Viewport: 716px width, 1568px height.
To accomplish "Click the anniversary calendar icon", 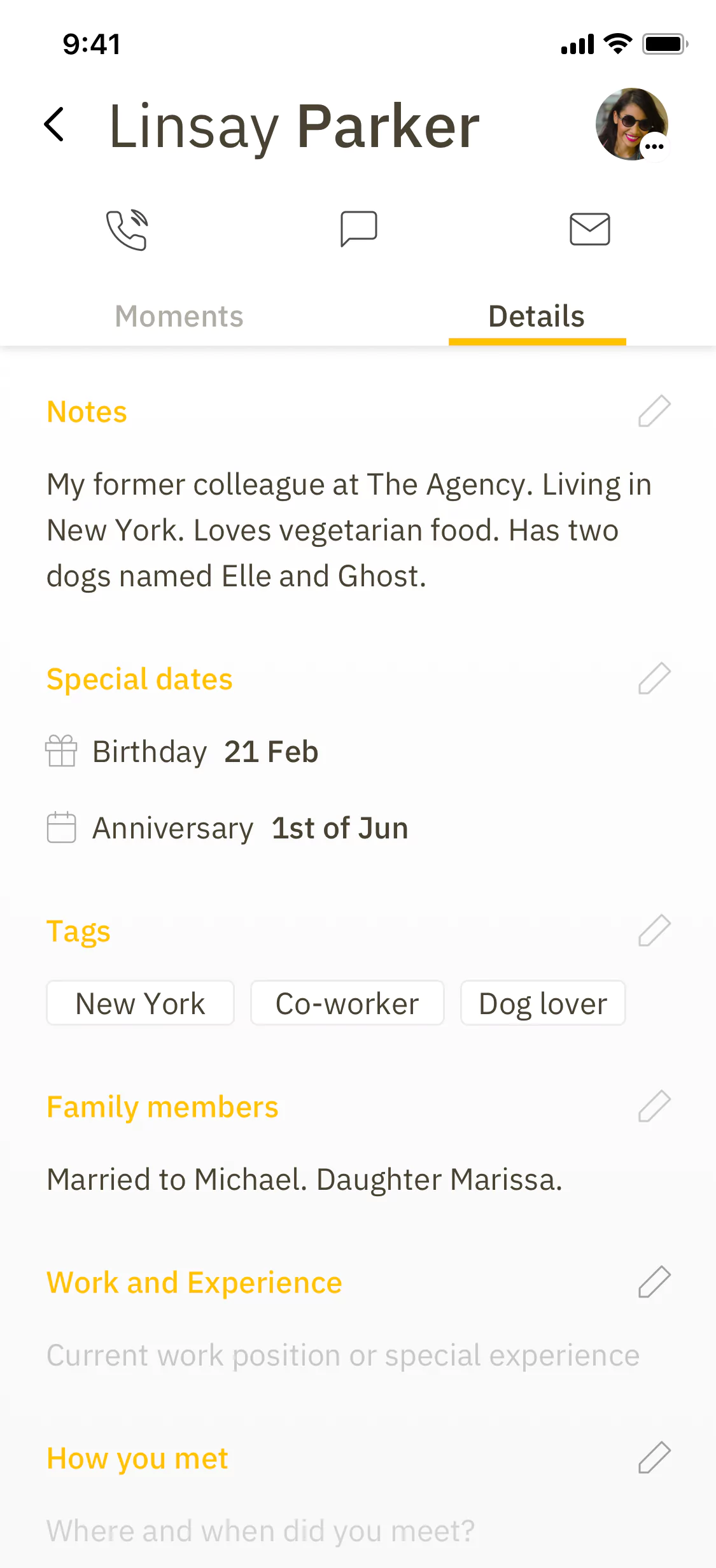I will pos(60,828).
